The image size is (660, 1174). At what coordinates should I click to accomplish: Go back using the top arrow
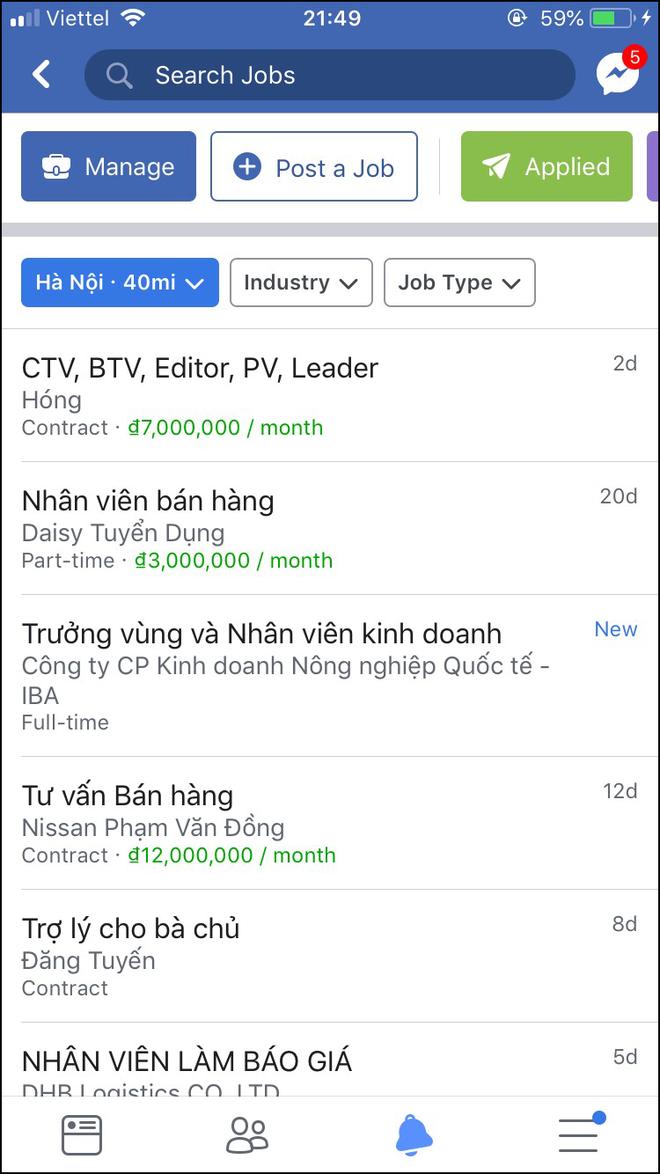point(41,75)
